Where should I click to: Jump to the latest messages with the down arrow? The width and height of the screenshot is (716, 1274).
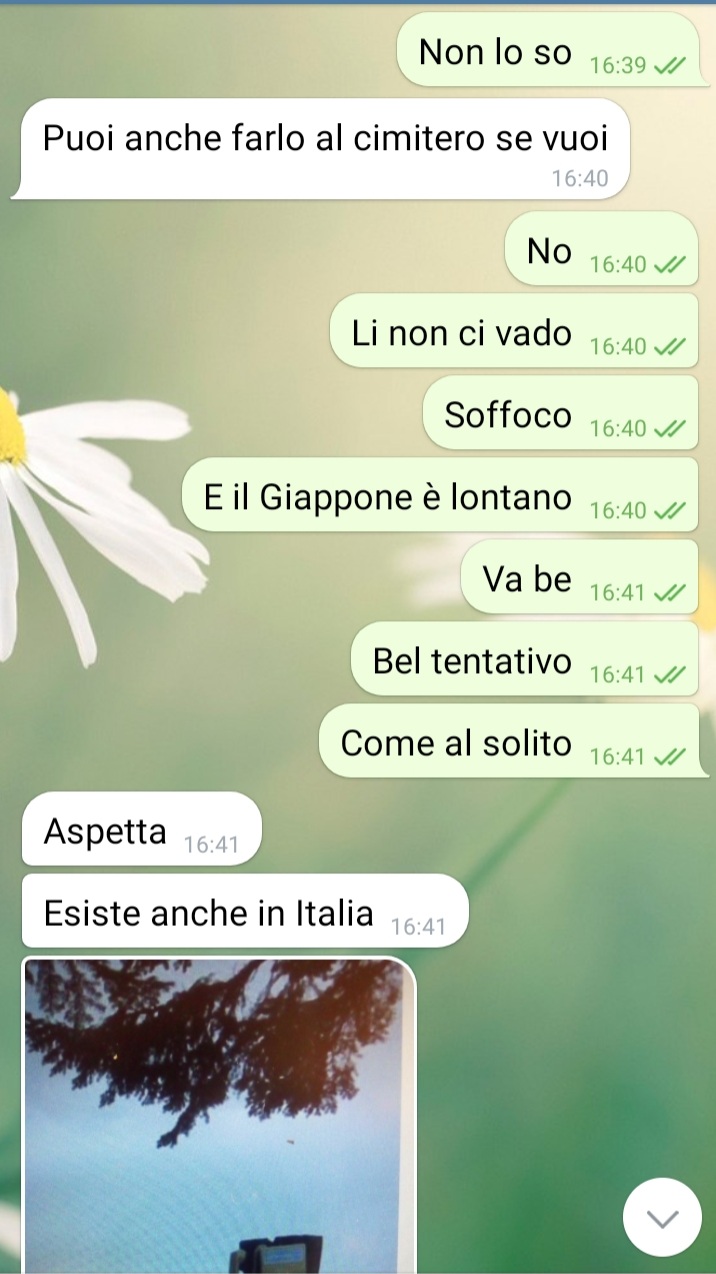click(x=662, y=1217)
